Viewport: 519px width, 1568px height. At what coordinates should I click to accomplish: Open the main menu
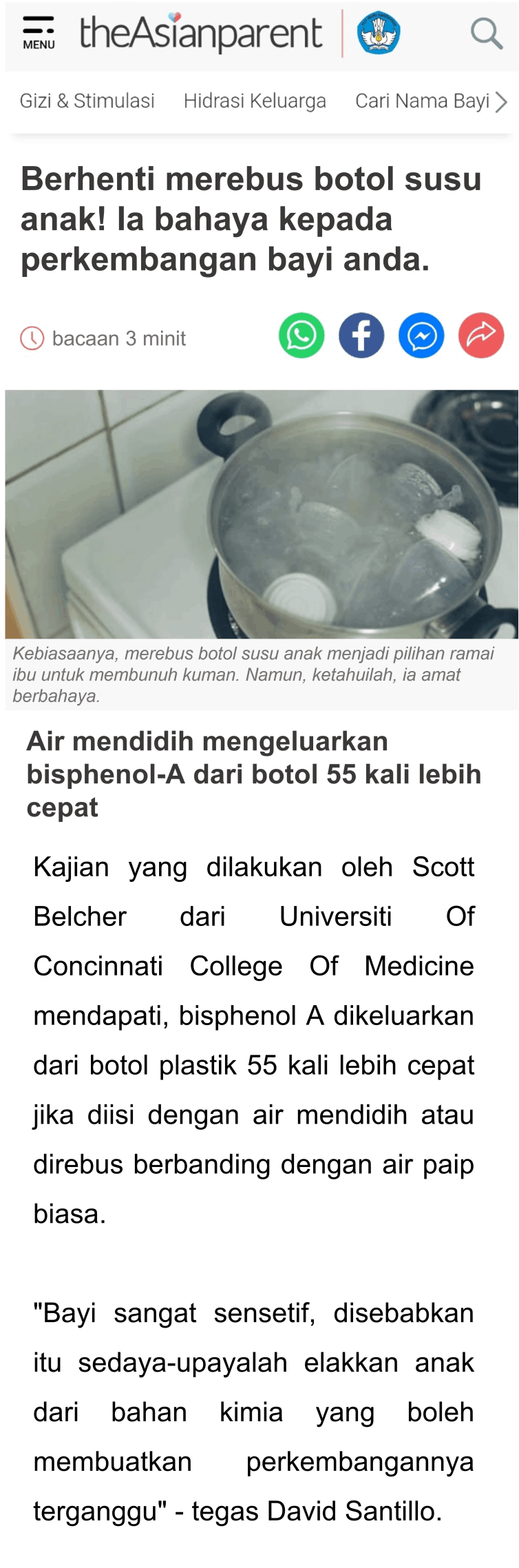(x=39, y=33)
